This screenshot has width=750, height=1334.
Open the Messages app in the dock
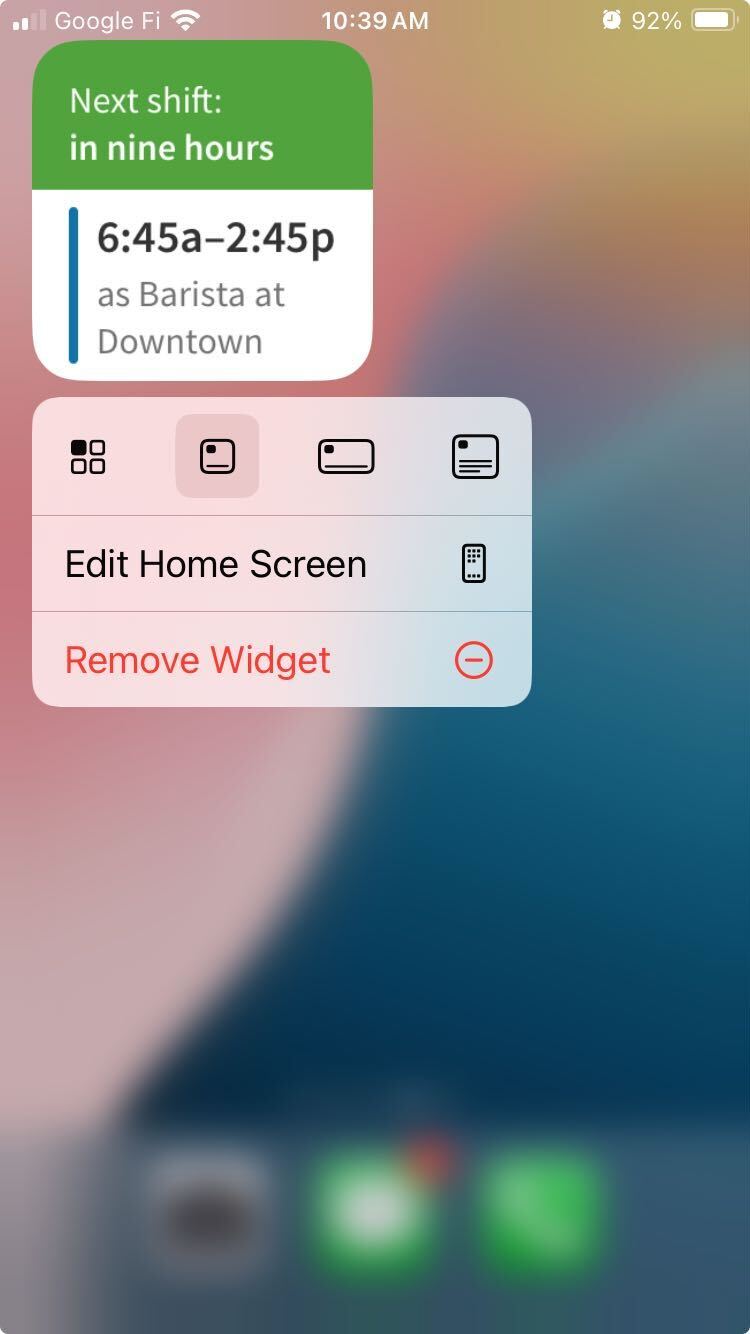375,1213
